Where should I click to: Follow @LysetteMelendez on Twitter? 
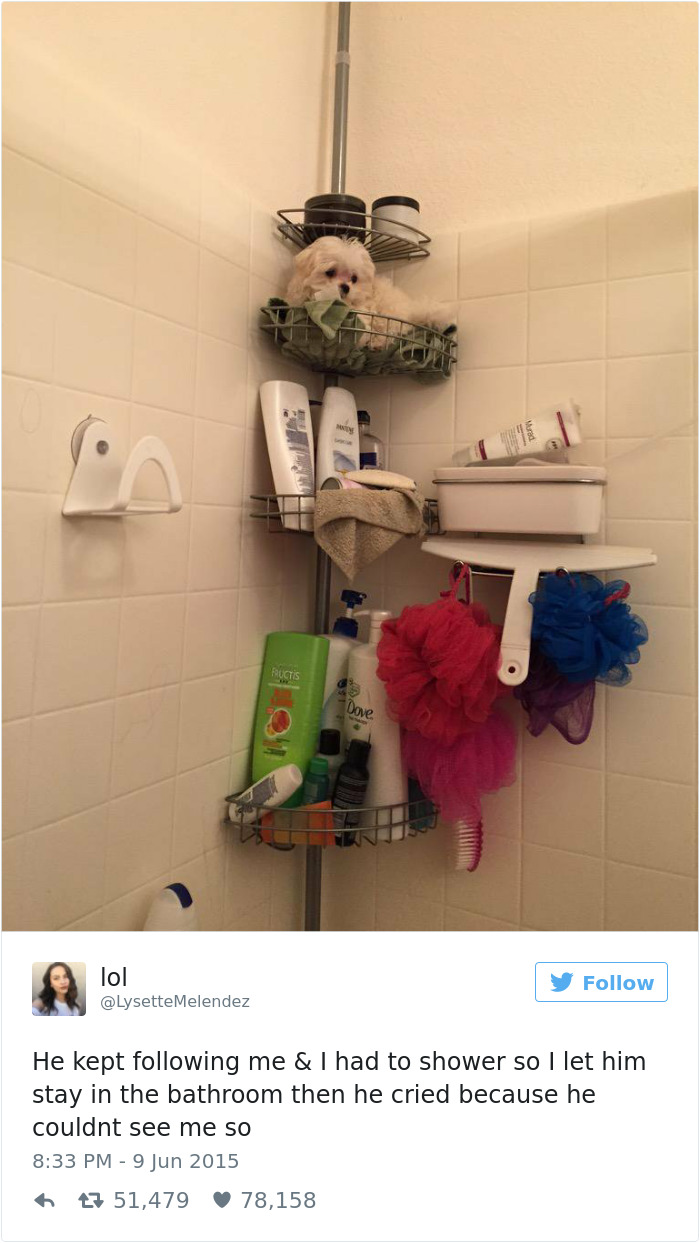coord(601,982)
